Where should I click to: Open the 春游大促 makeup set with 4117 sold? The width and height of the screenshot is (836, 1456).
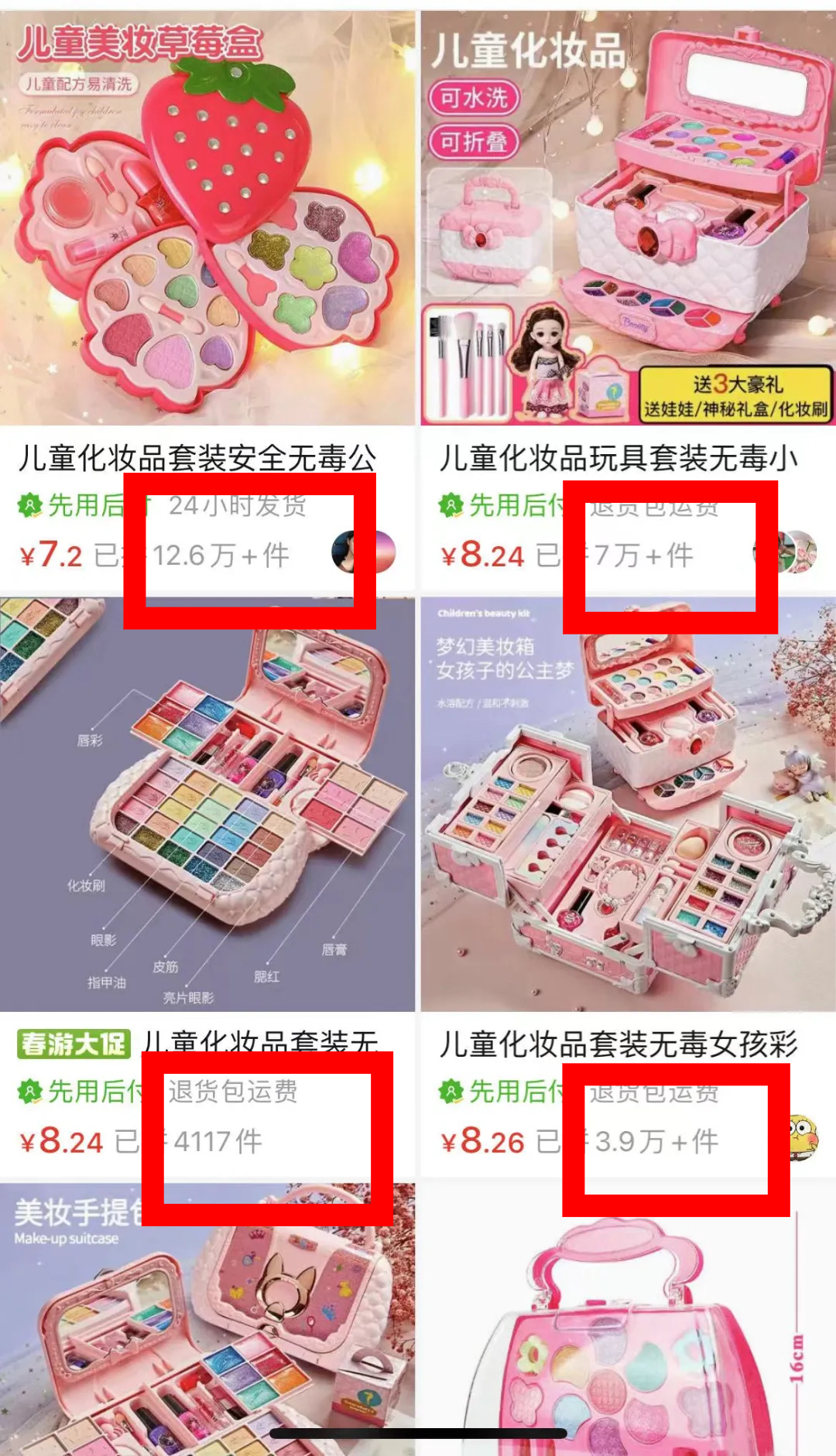207,805
